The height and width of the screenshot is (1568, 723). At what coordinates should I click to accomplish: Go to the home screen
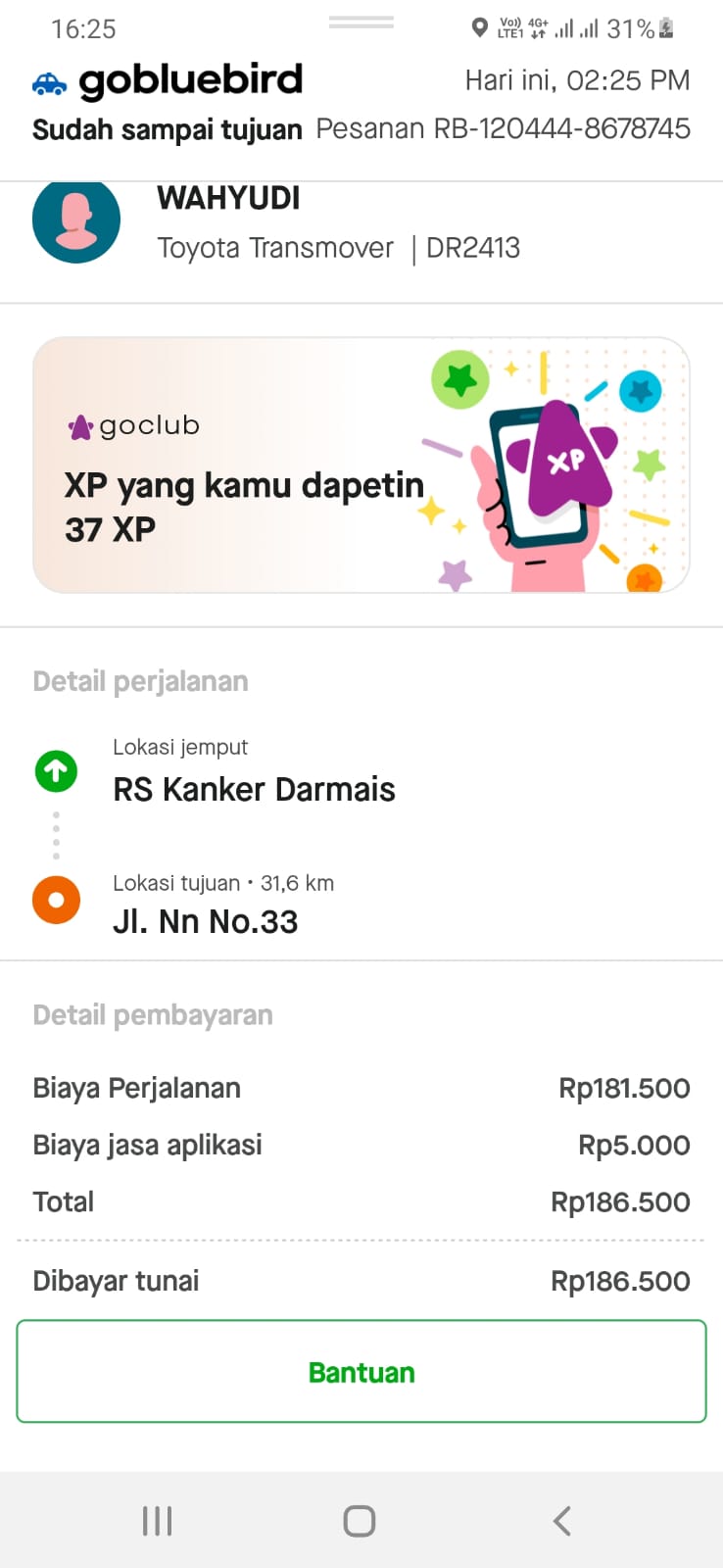coord(360,1521)
